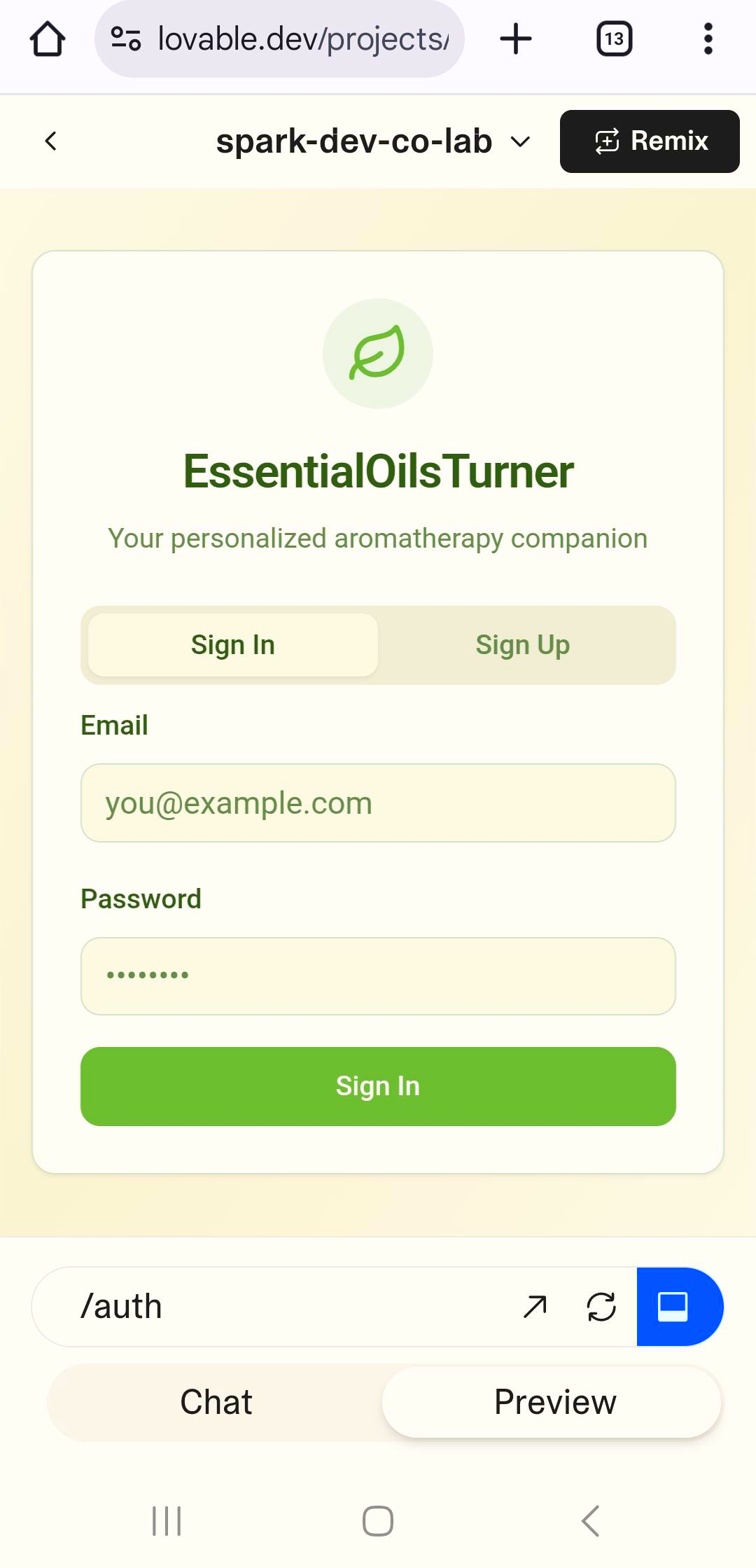
Task: Open the browser's three-dot menu
Action: pos(708,39)
